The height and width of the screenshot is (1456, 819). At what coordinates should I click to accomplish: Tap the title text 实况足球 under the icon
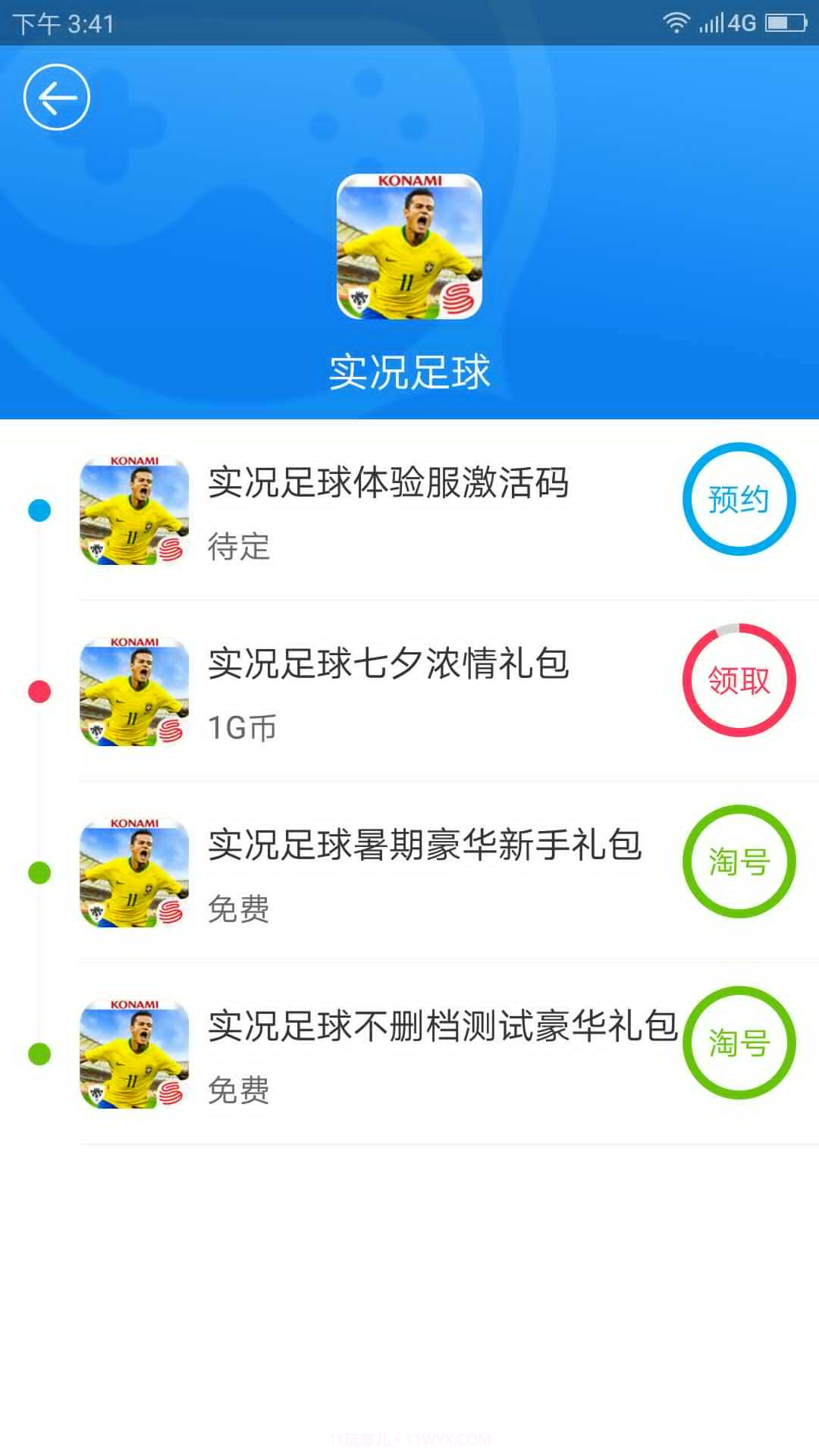pyautogui.click(x=409, y=372)
